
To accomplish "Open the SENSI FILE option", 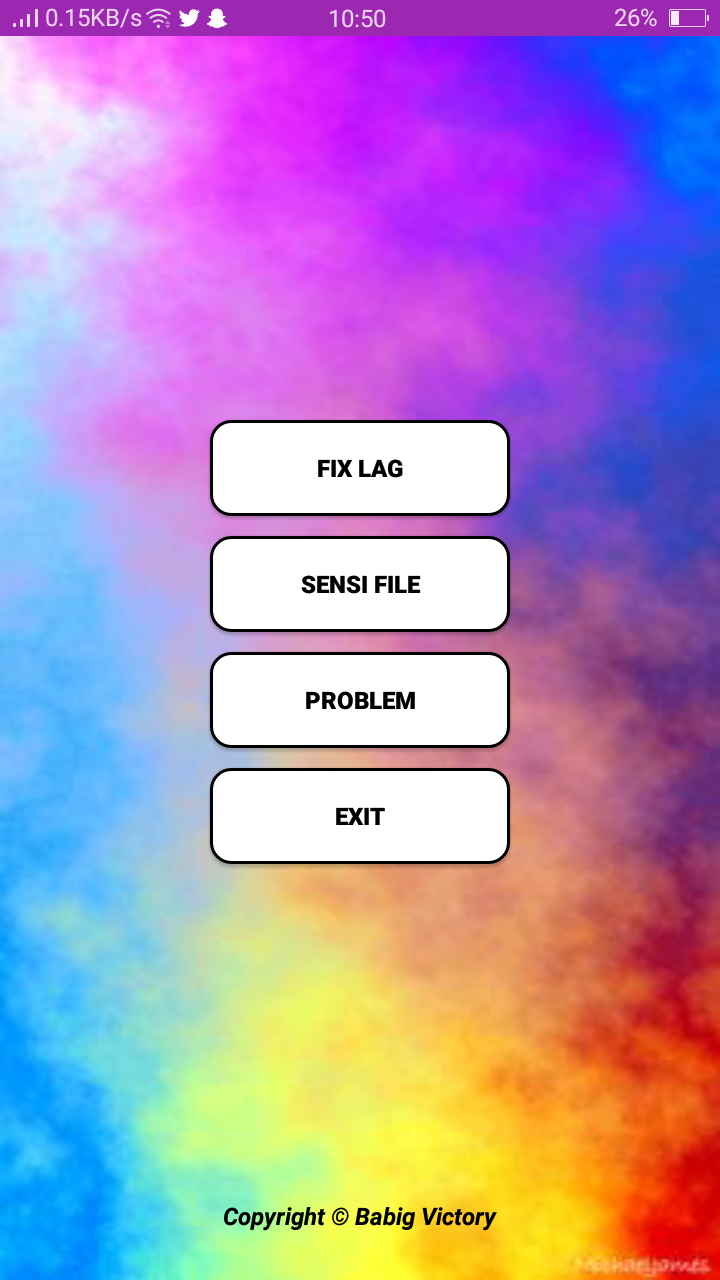I will (360, 584).
